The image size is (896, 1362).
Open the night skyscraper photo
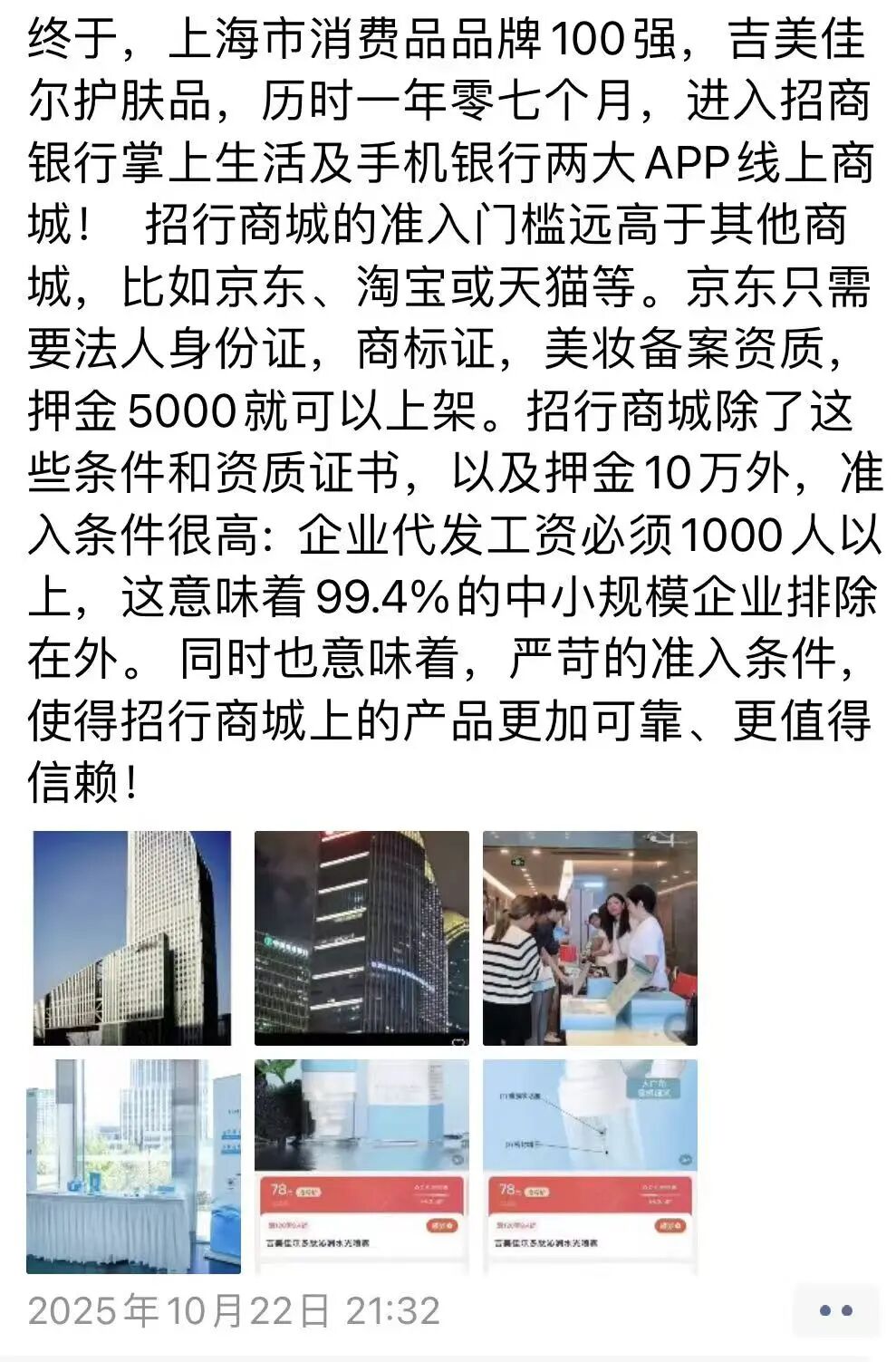pyautogui.click(x=361, y=938)
